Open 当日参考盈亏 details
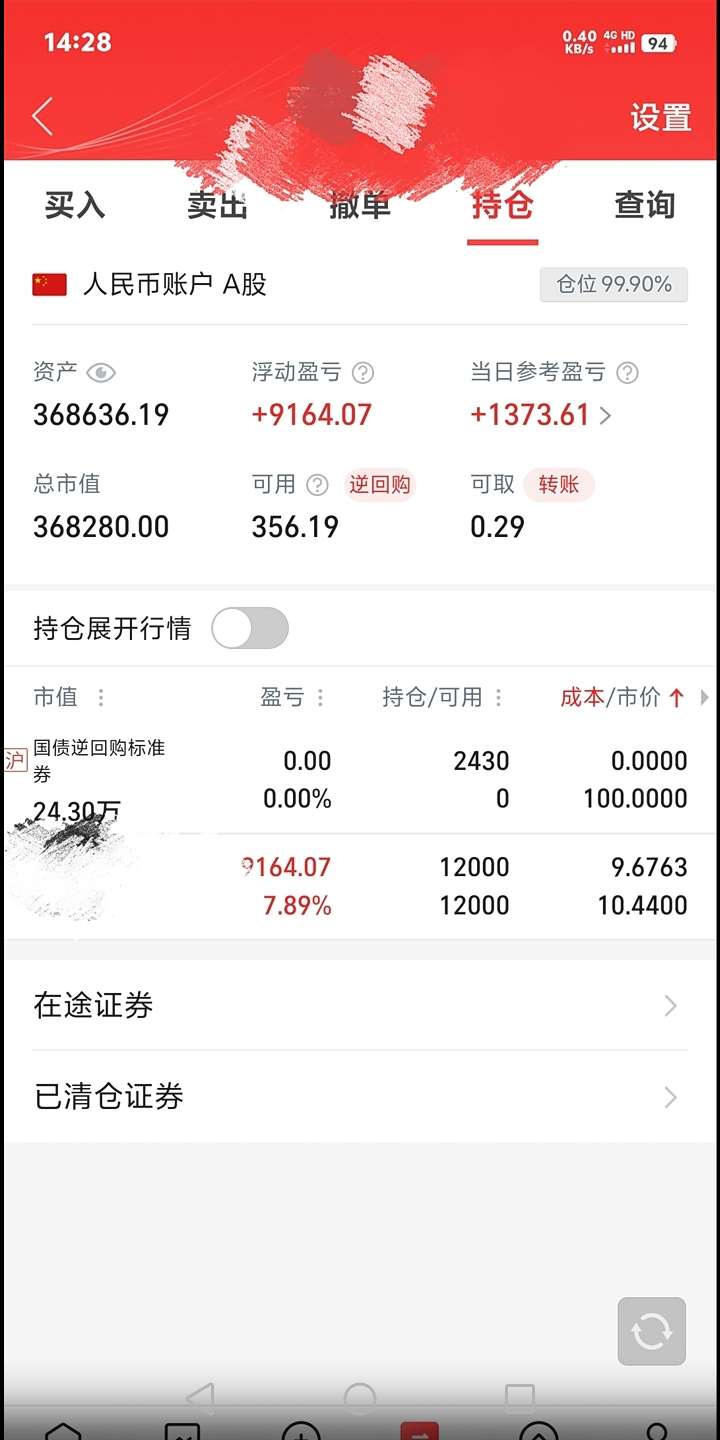Image resolution: width=720 pixels, height=1440 pixels. pos(541,415)
